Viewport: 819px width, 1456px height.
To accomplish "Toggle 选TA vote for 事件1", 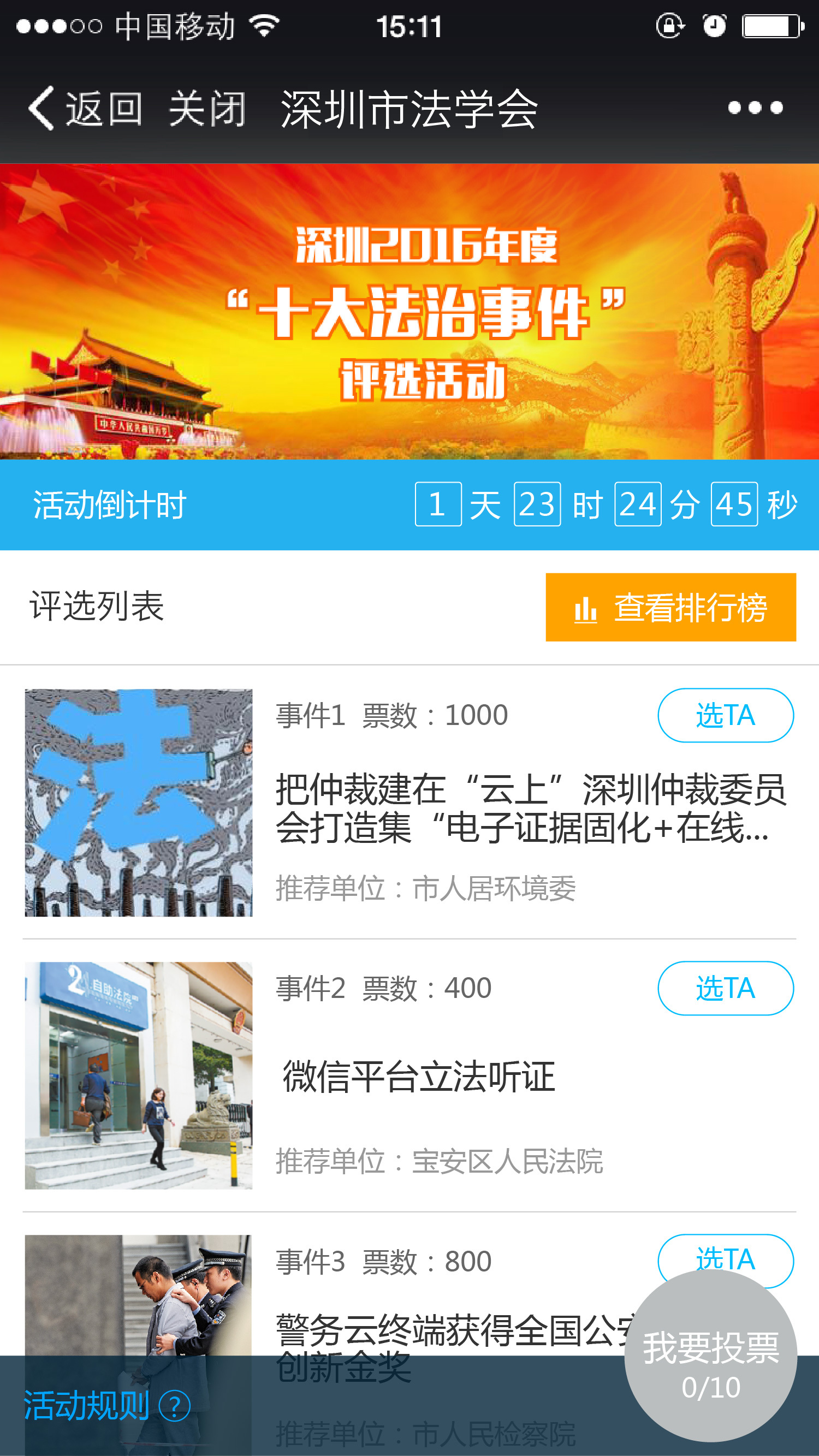I will (725, 715).
